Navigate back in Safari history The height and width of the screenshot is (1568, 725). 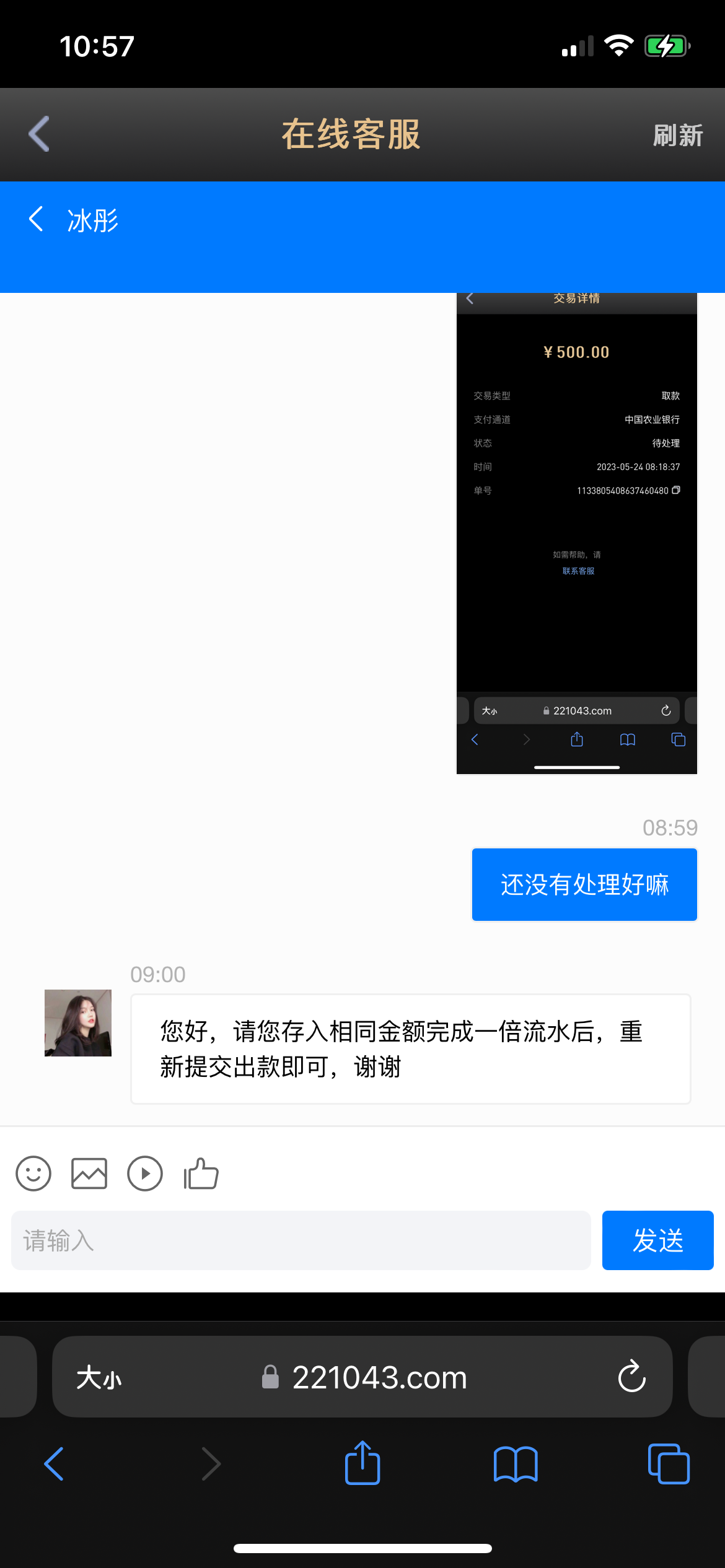coord(55,1464)
